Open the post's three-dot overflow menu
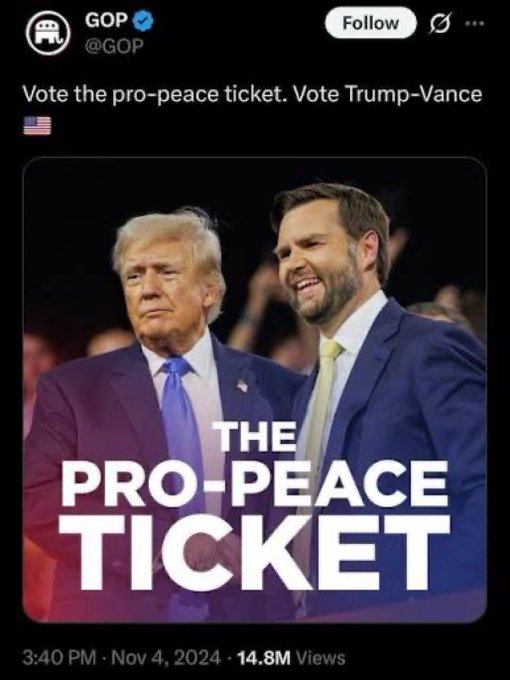The height and width of the screenshot is (680, 510). (x=474, y=24)
